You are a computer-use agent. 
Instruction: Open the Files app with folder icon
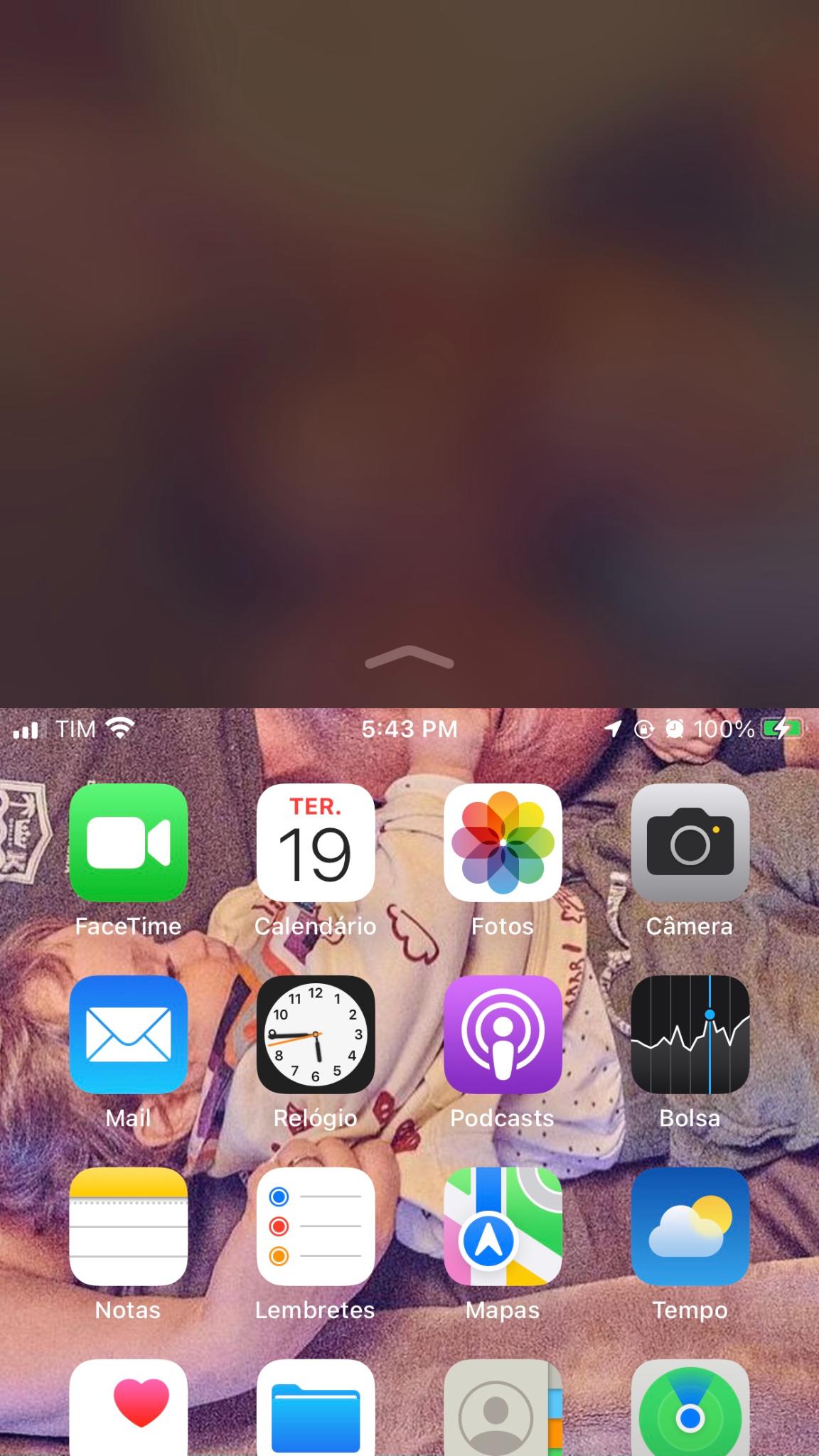tap(316, 1408)
